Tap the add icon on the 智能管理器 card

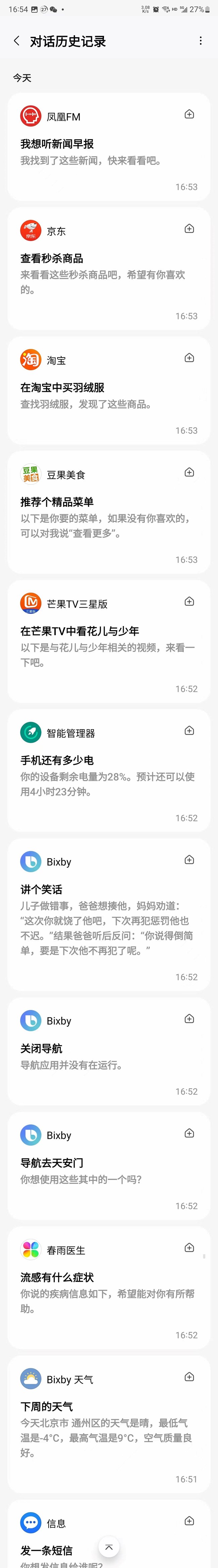[x=189, y=731]
